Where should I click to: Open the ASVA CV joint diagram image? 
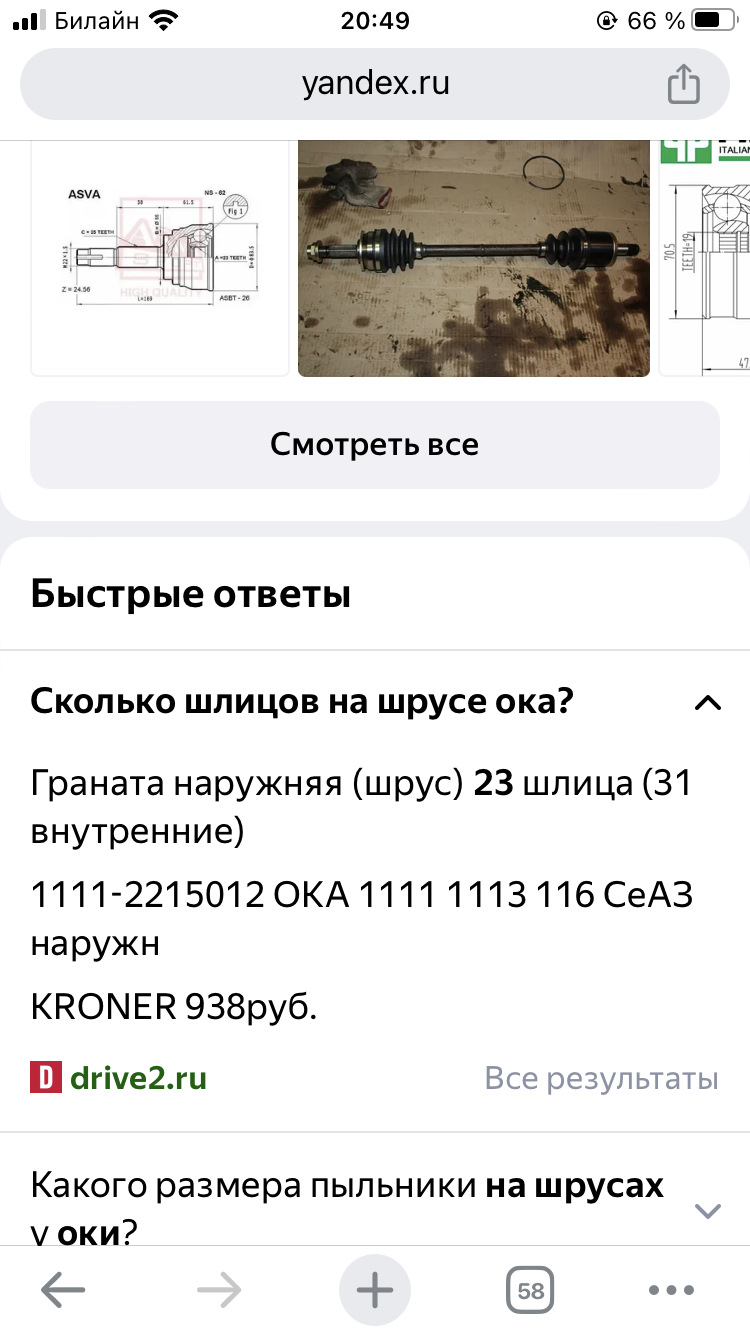[x=160, y=257]
